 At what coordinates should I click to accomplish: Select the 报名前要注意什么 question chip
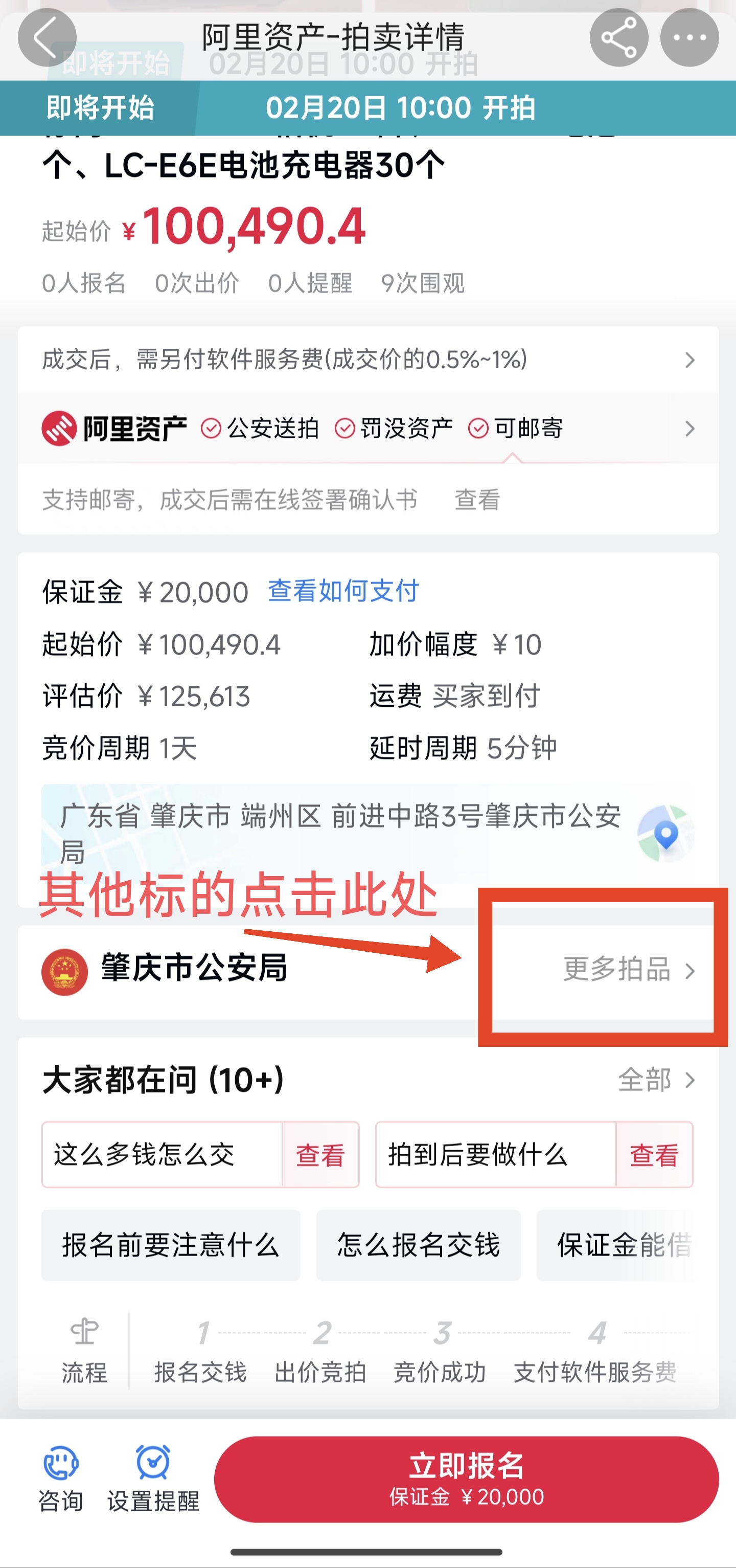pos(170,1245)
